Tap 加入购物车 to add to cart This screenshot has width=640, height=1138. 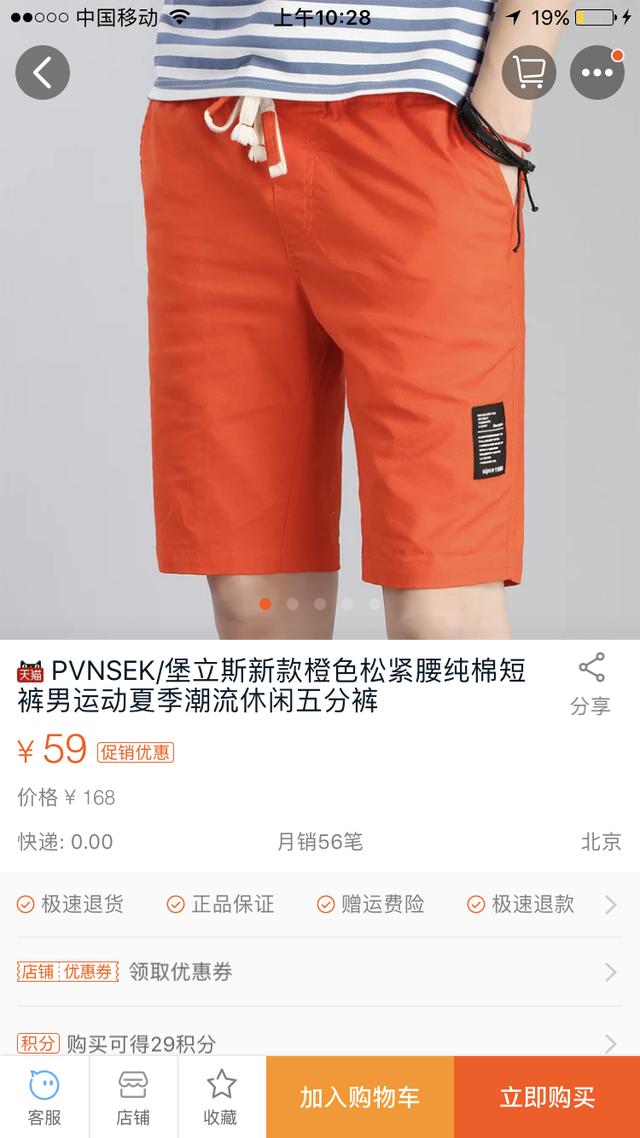360,1098
